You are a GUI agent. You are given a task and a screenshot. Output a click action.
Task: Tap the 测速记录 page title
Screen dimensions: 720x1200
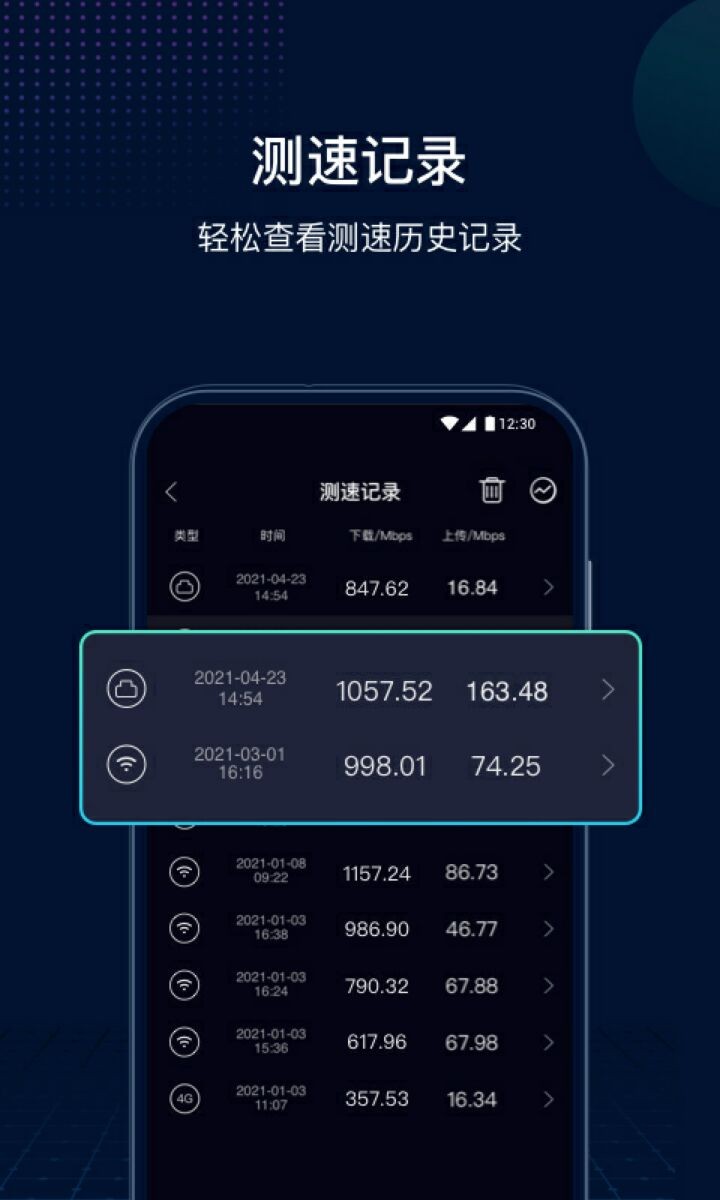pos(360,492)
